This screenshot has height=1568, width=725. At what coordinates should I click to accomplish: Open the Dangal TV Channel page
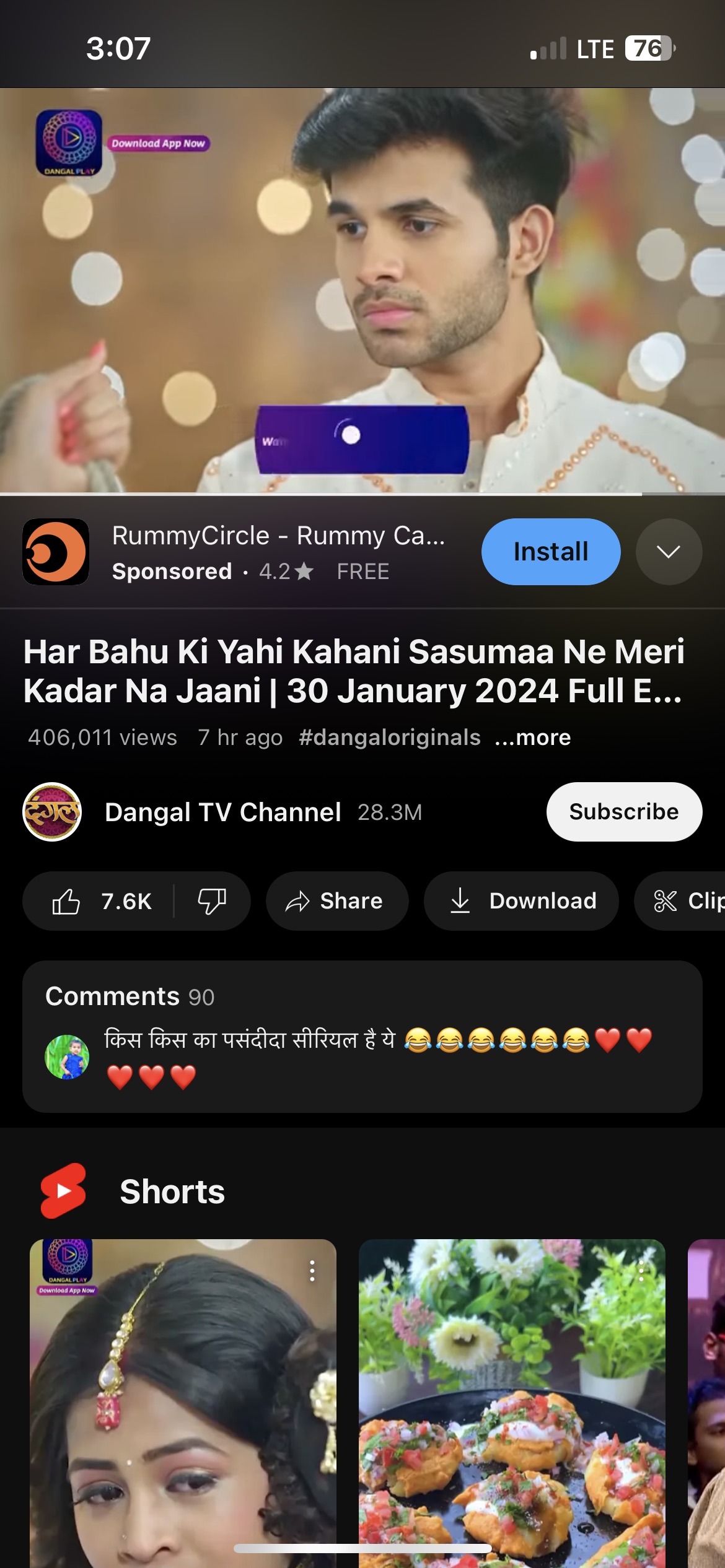(222, 812)
